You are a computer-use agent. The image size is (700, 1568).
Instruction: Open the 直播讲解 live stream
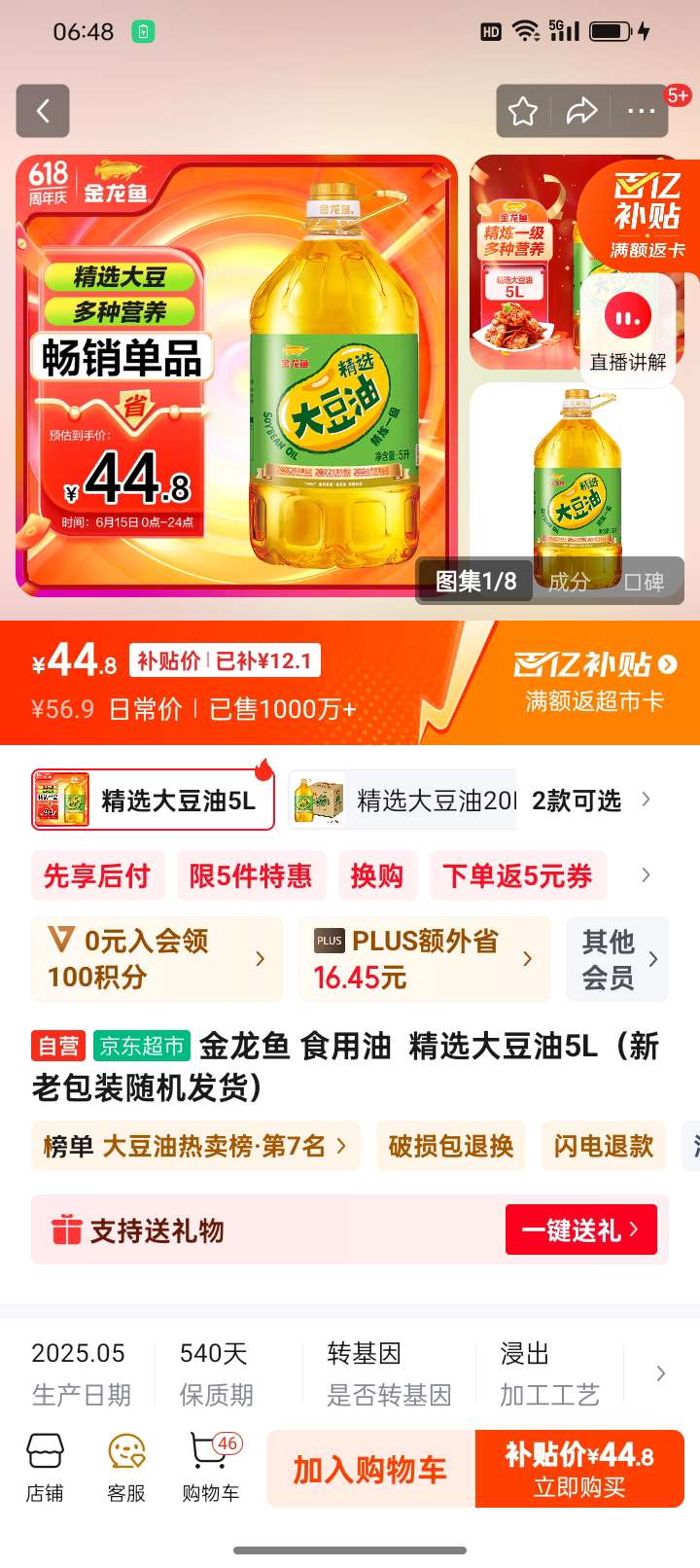[628, 331]
